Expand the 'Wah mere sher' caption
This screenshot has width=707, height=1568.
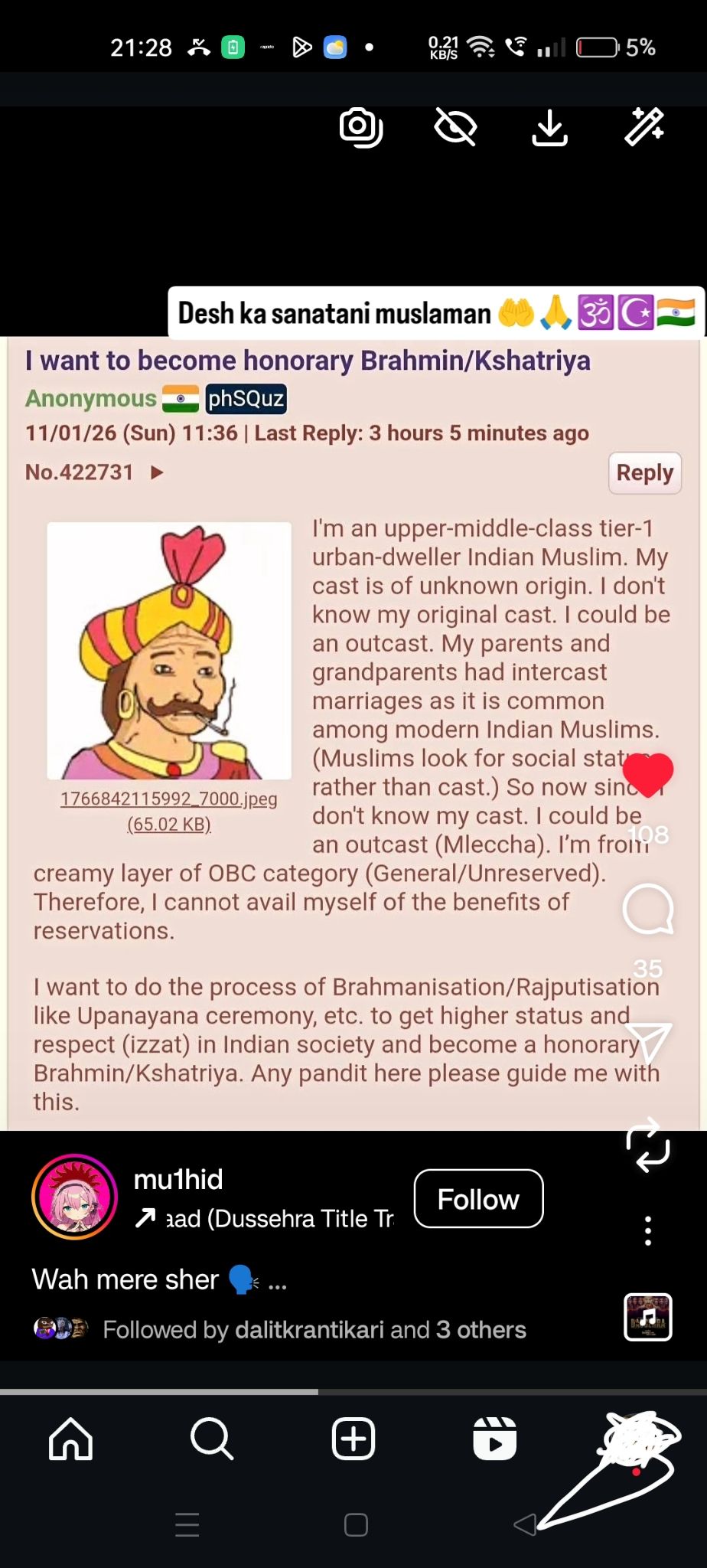(x=277, y=1280)
